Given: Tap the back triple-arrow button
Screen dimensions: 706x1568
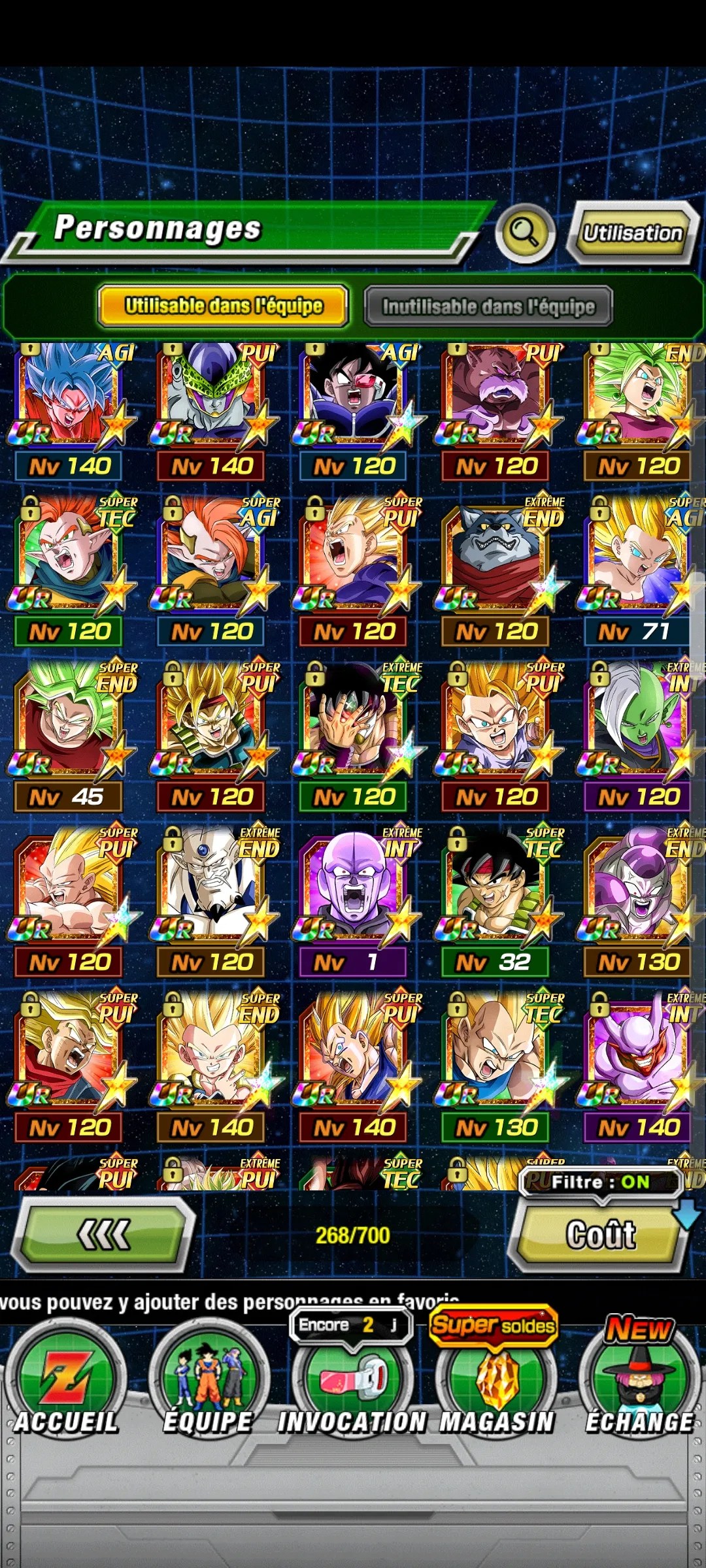Looking at the screenshot, I should [x=103, y=1235].
